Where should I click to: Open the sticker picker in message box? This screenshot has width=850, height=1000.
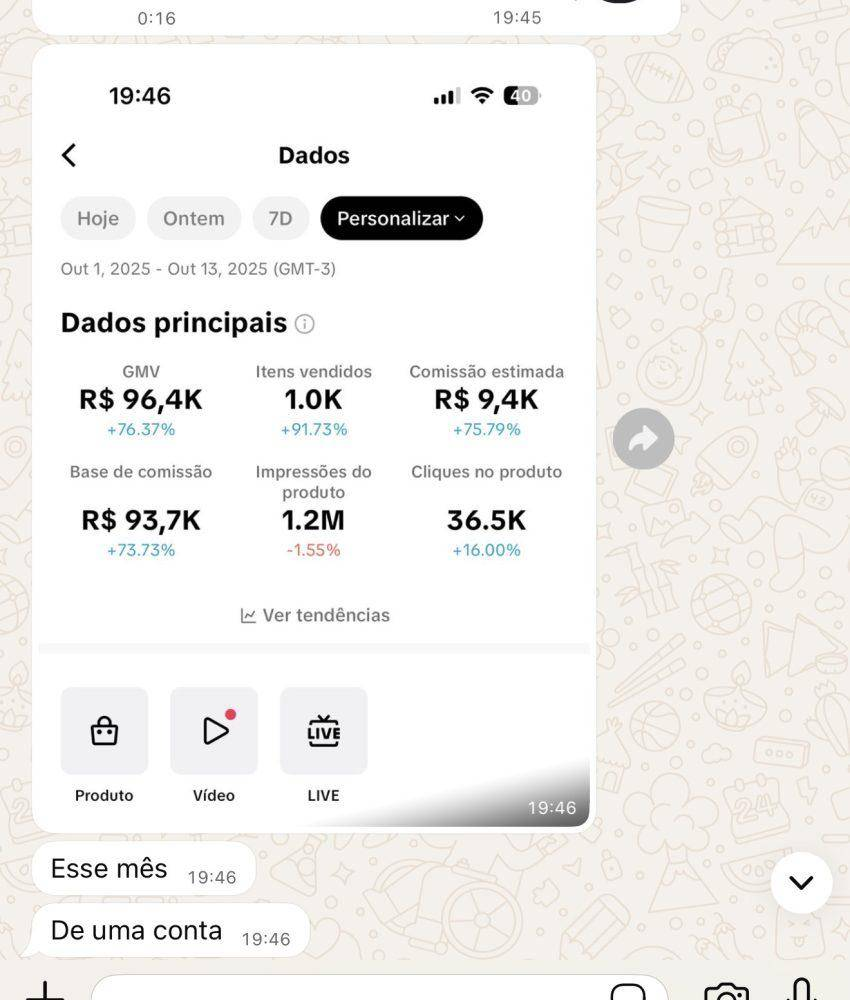[x=628, y=992]
